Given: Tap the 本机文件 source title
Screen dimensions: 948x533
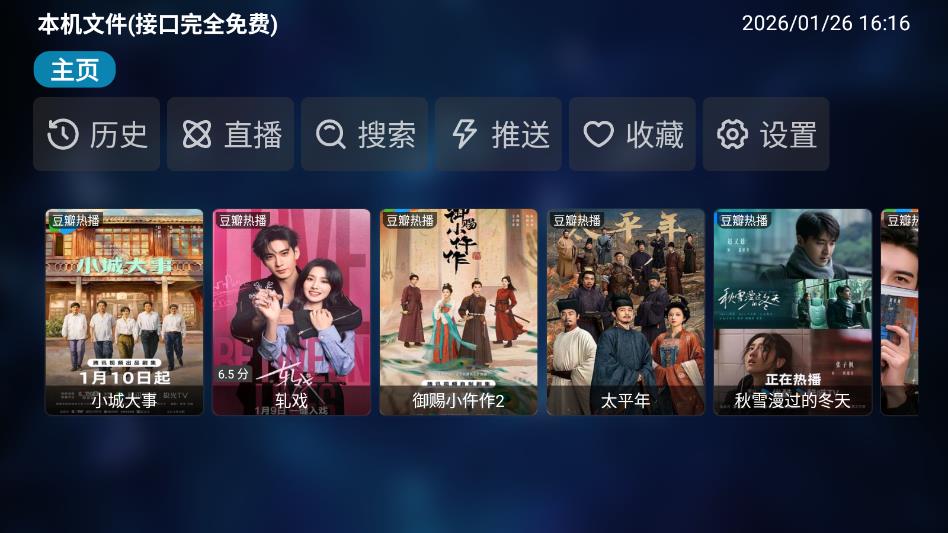Looking at the screenshot, I should pos(158,24).
